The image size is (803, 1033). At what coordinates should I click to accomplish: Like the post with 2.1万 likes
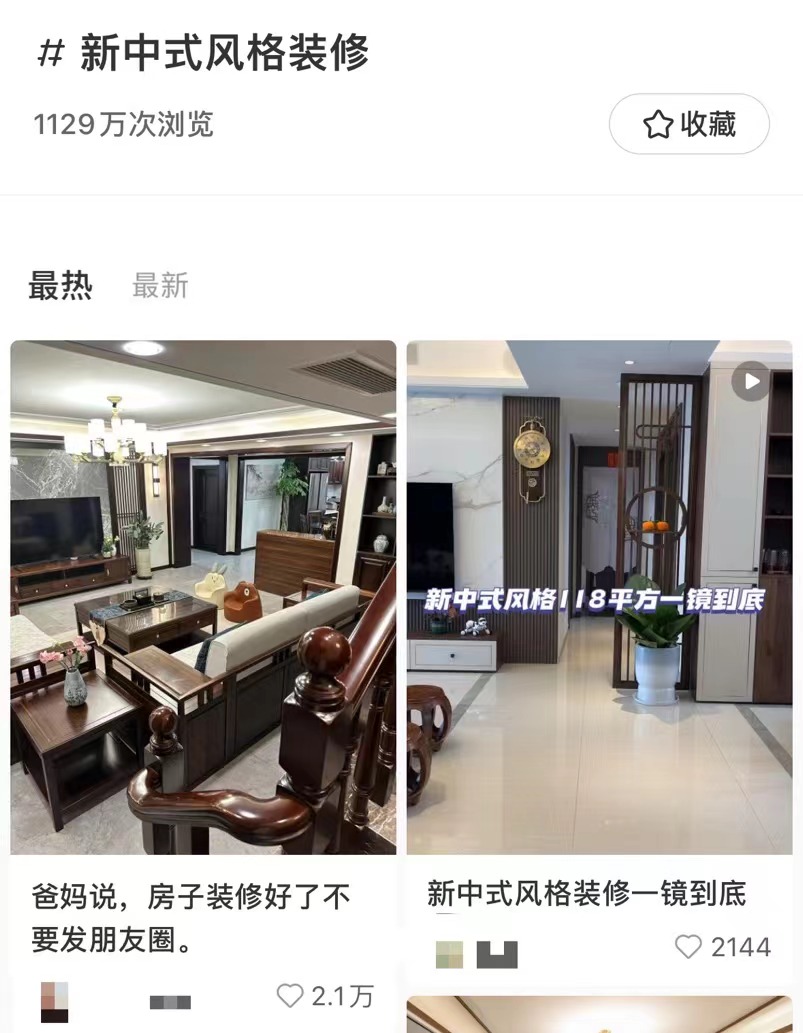291,995
